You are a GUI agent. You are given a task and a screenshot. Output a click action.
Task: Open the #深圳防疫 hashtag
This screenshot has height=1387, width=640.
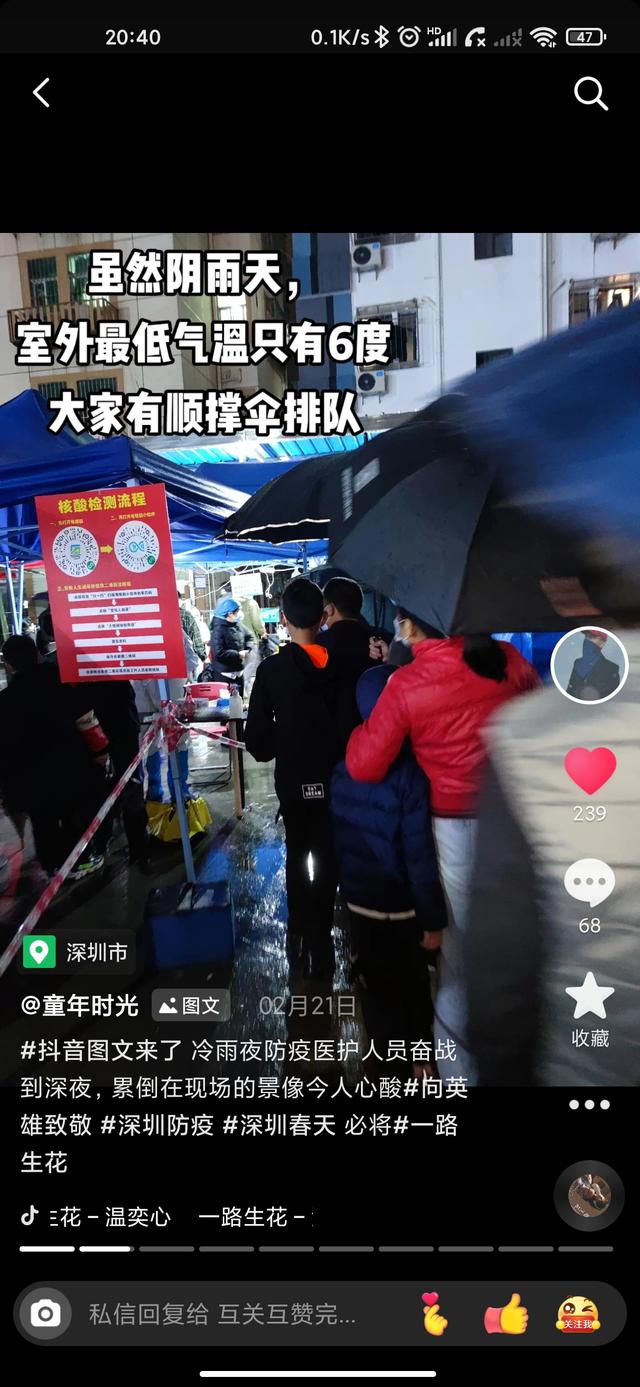157,1124
